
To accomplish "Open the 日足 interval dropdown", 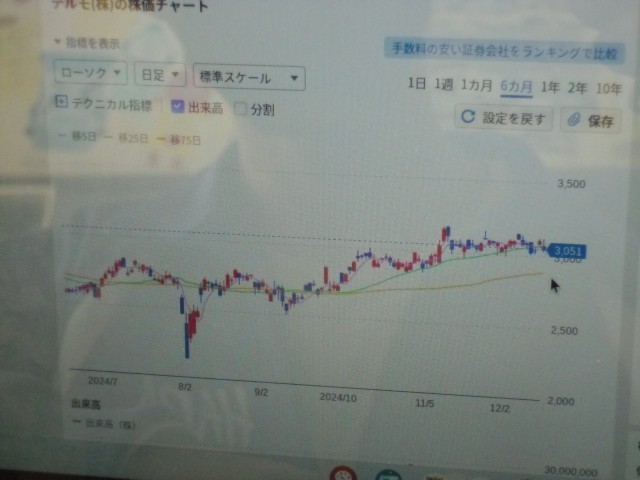I will click(x=161, y=75).
